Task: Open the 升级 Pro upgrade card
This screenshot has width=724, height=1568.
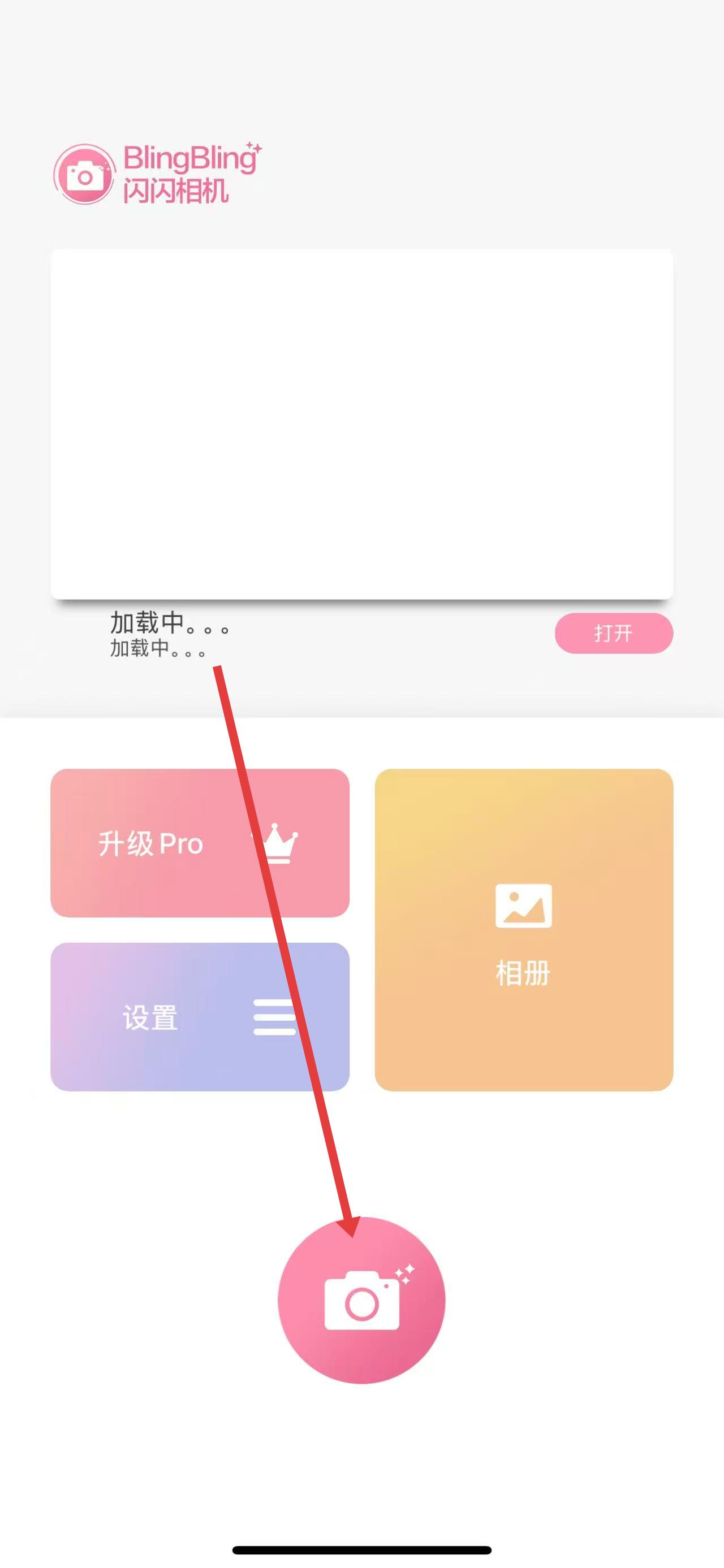Action: tap(200, 843)
